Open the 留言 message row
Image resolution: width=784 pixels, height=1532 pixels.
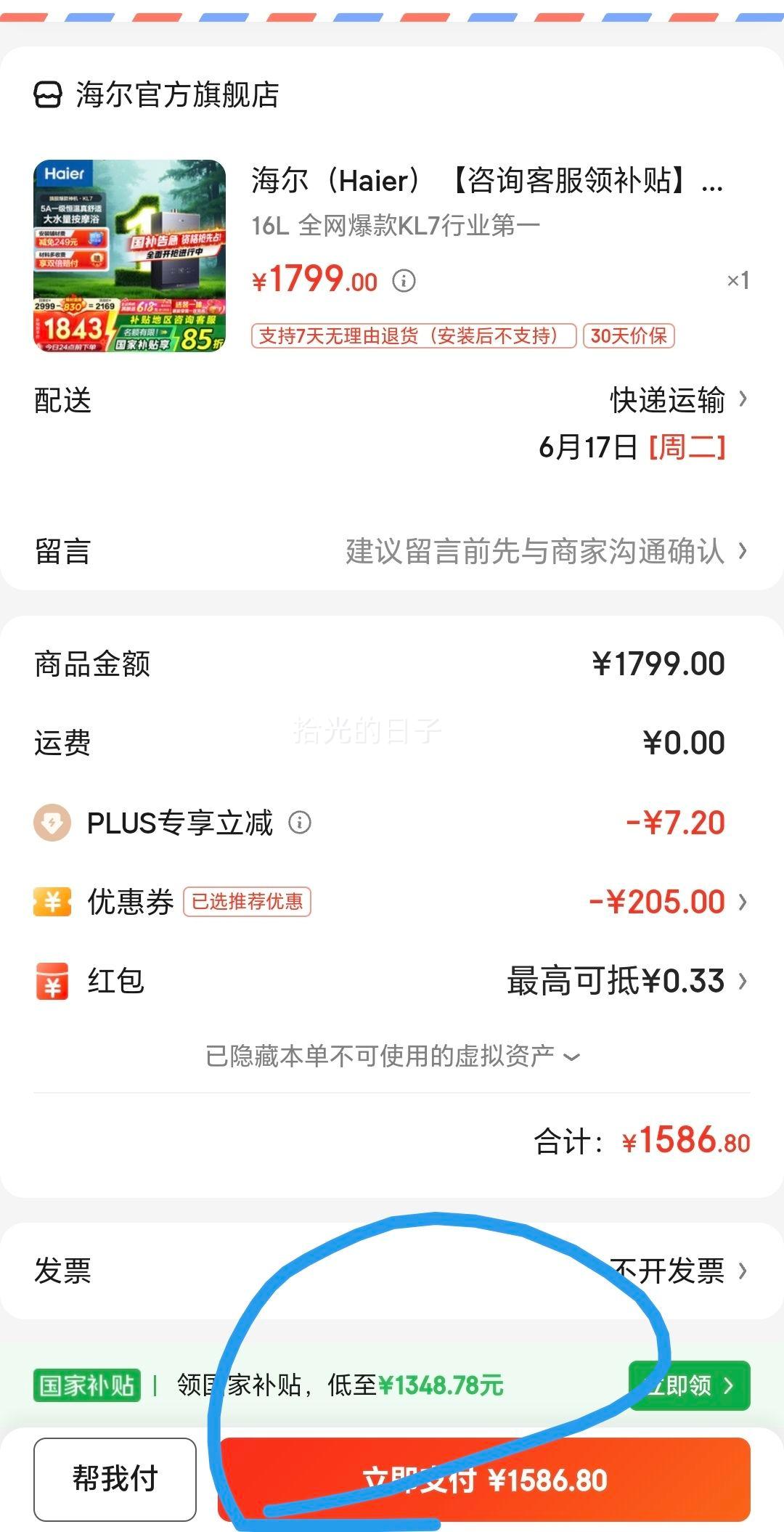[392, 552]
